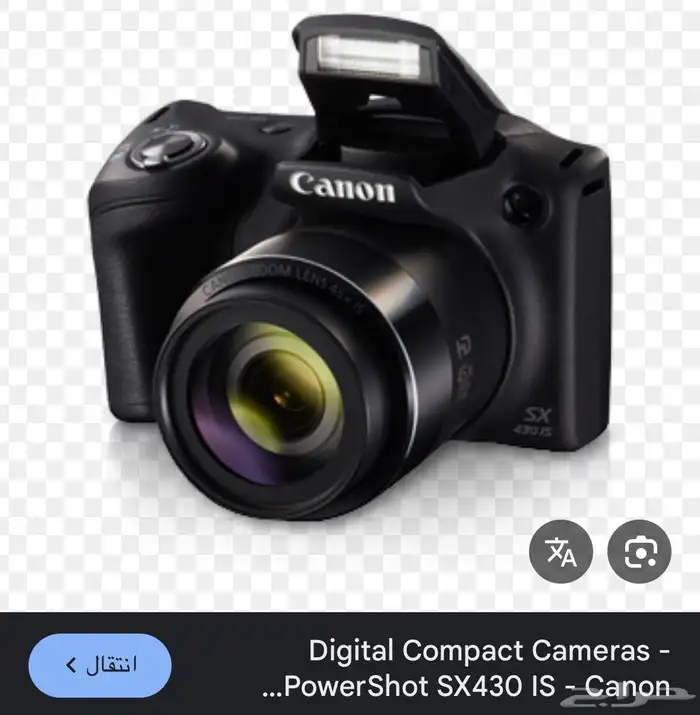Image resolution: width=700 pixels, height=715 pixels.
Task: Translate the image text
Action: click(x=560, y=551)
